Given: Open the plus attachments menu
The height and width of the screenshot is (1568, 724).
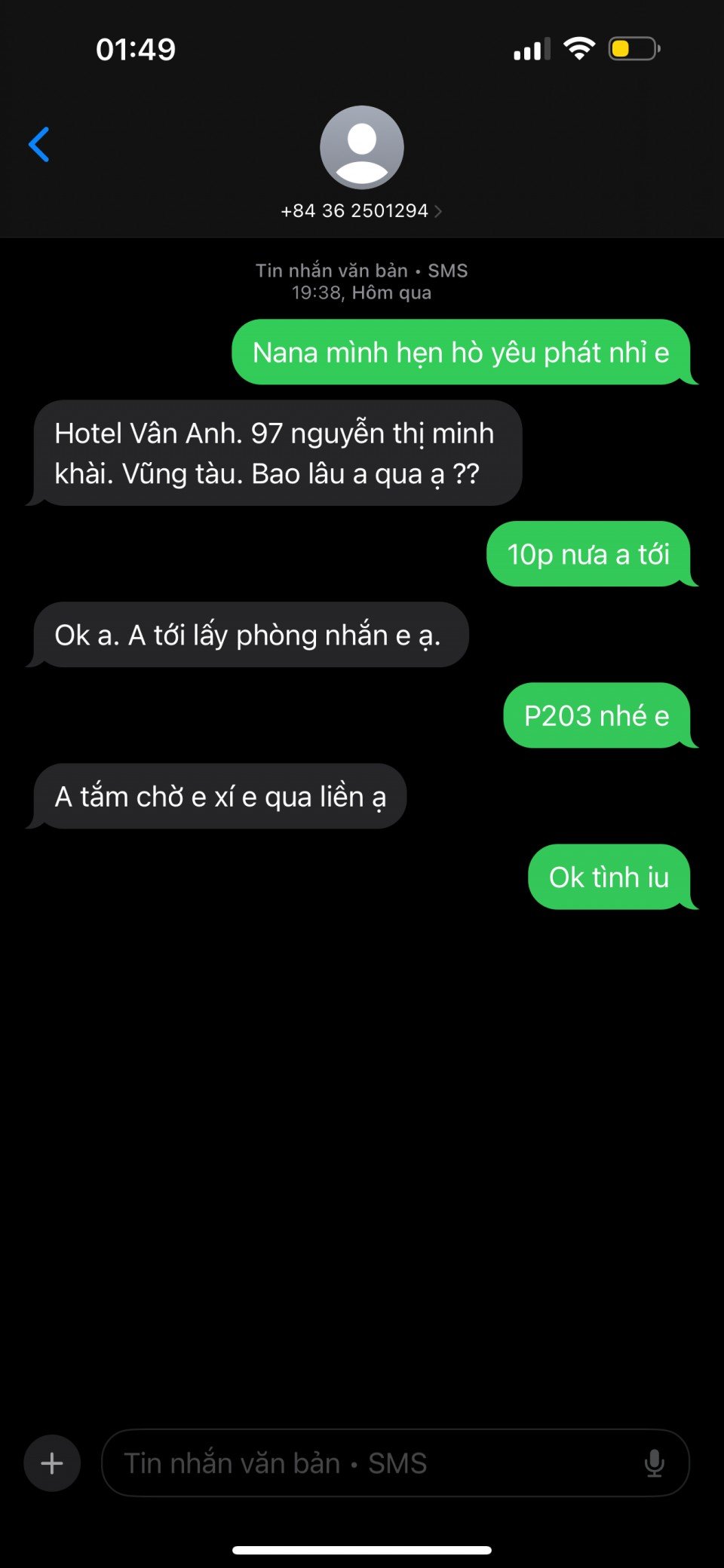Looking at the screenshot, I should [52, 1463].
